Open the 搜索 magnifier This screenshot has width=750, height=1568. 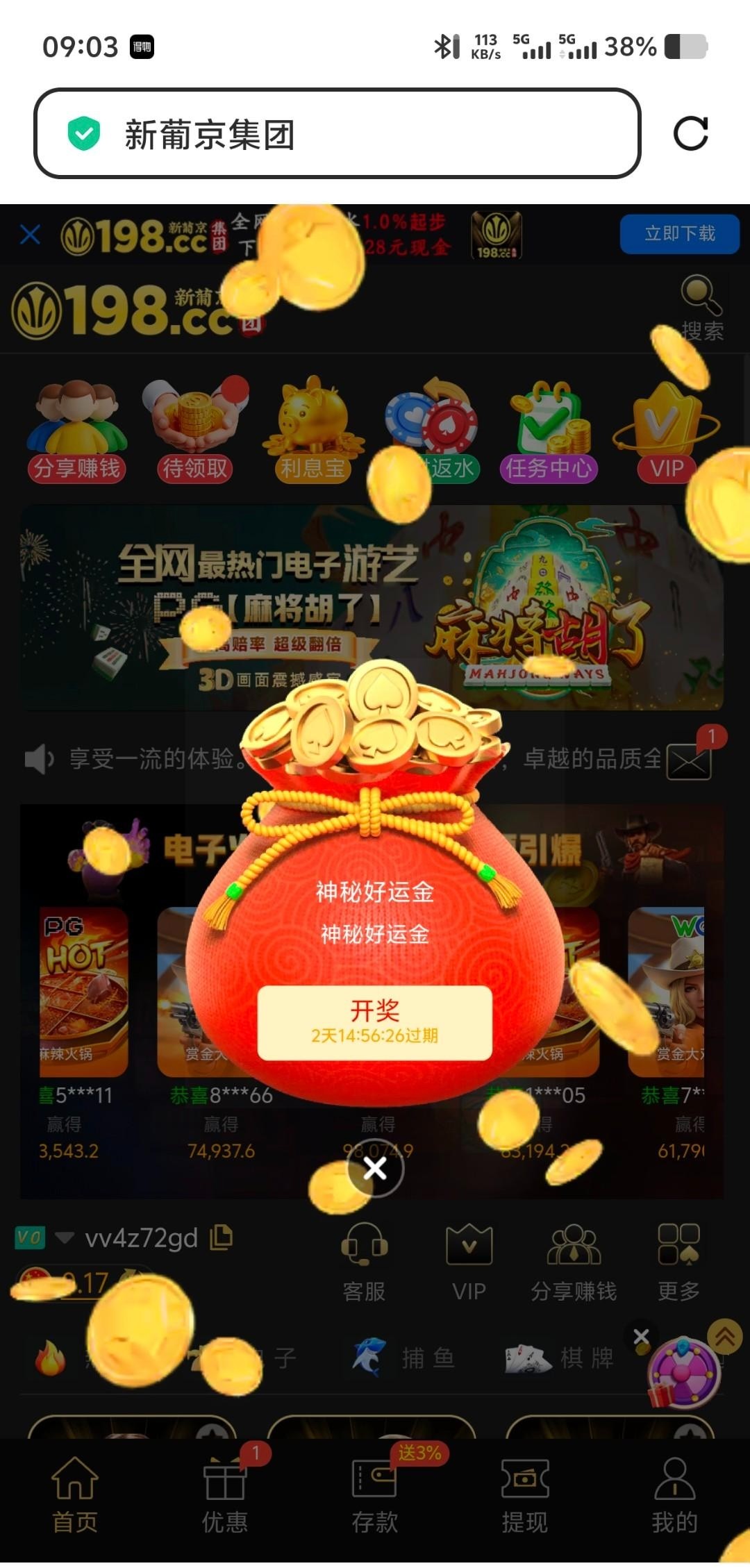click(701, 307)
